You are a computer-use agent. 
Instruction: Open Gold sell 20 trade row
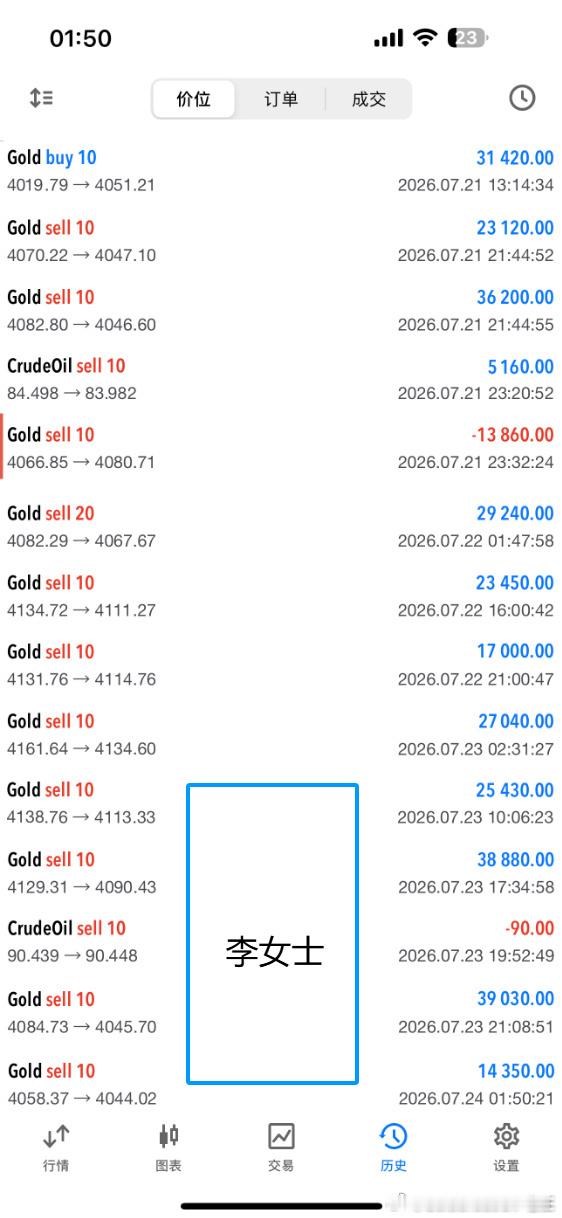281,527
